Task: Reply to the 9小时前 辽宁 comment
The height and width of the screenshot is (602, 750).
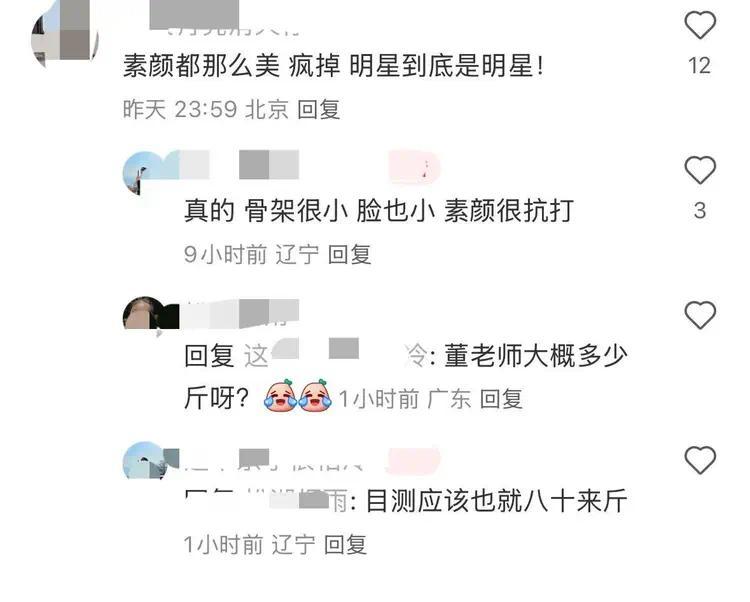Action: click(x=349, y=254)
